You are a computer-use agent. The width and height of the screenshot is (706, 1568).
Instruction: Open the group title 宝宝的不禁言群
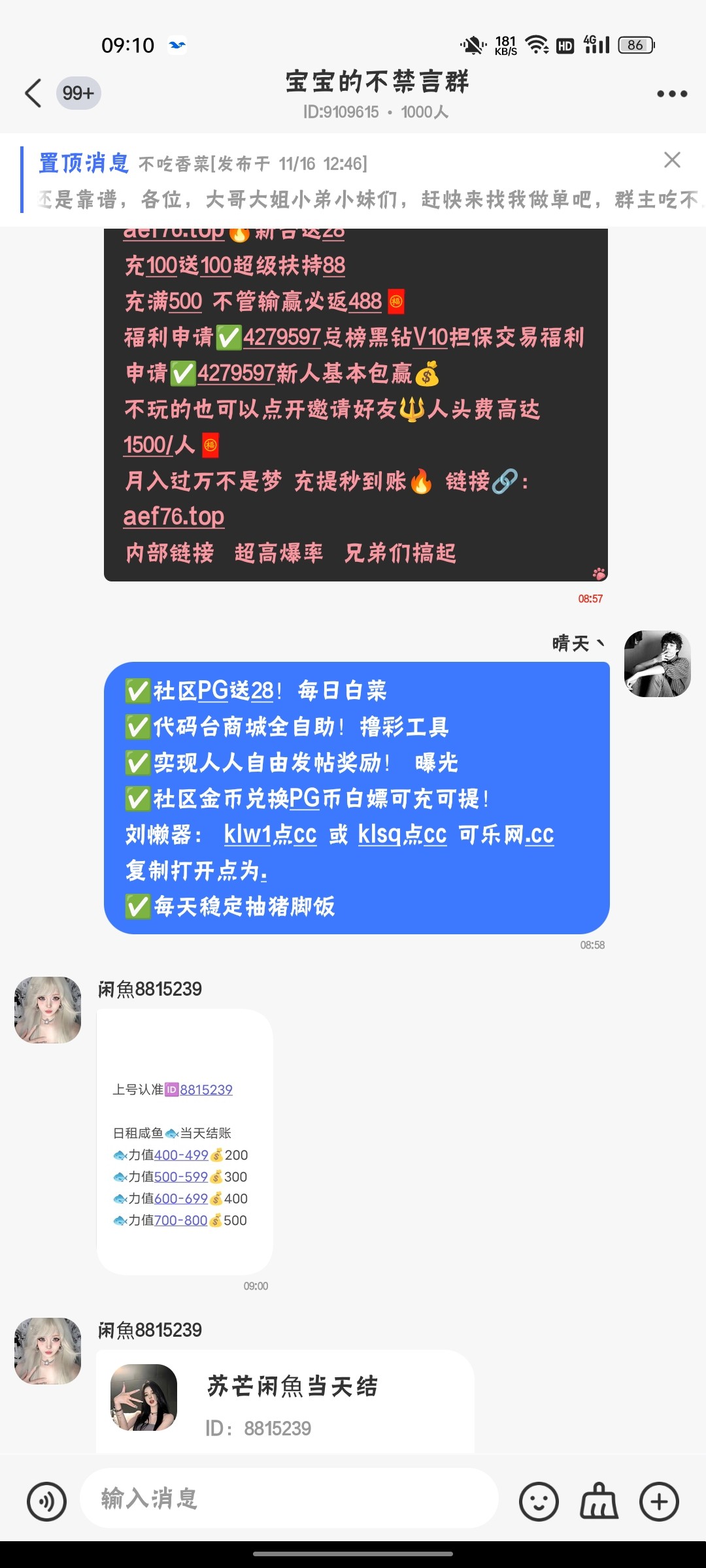point(377,82)
